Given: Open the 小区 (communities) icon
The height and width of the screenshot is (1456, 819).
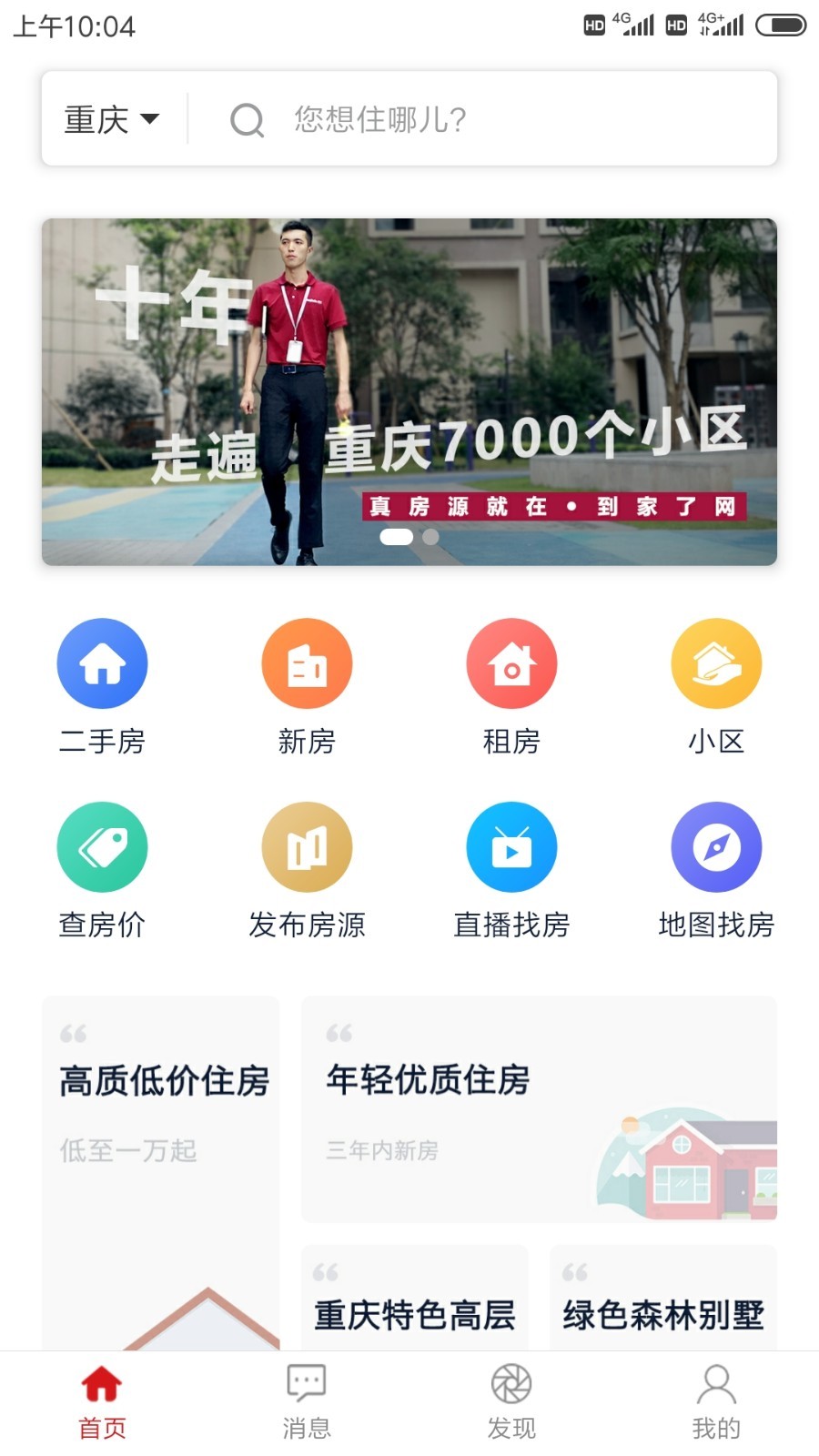Looking at the screenshot, I should coord(716,662).
